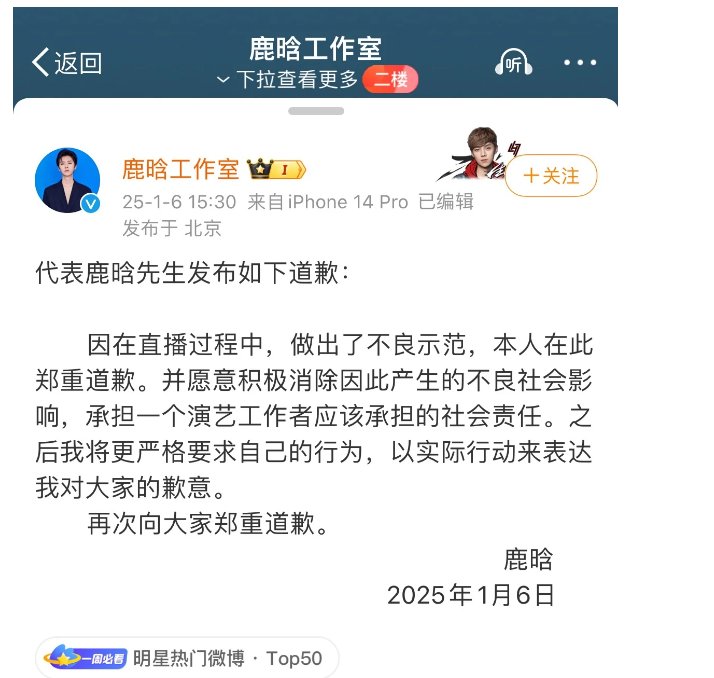Go back using the 返回 arrow
The image size is (714, 678).
[x=66, y=63]
